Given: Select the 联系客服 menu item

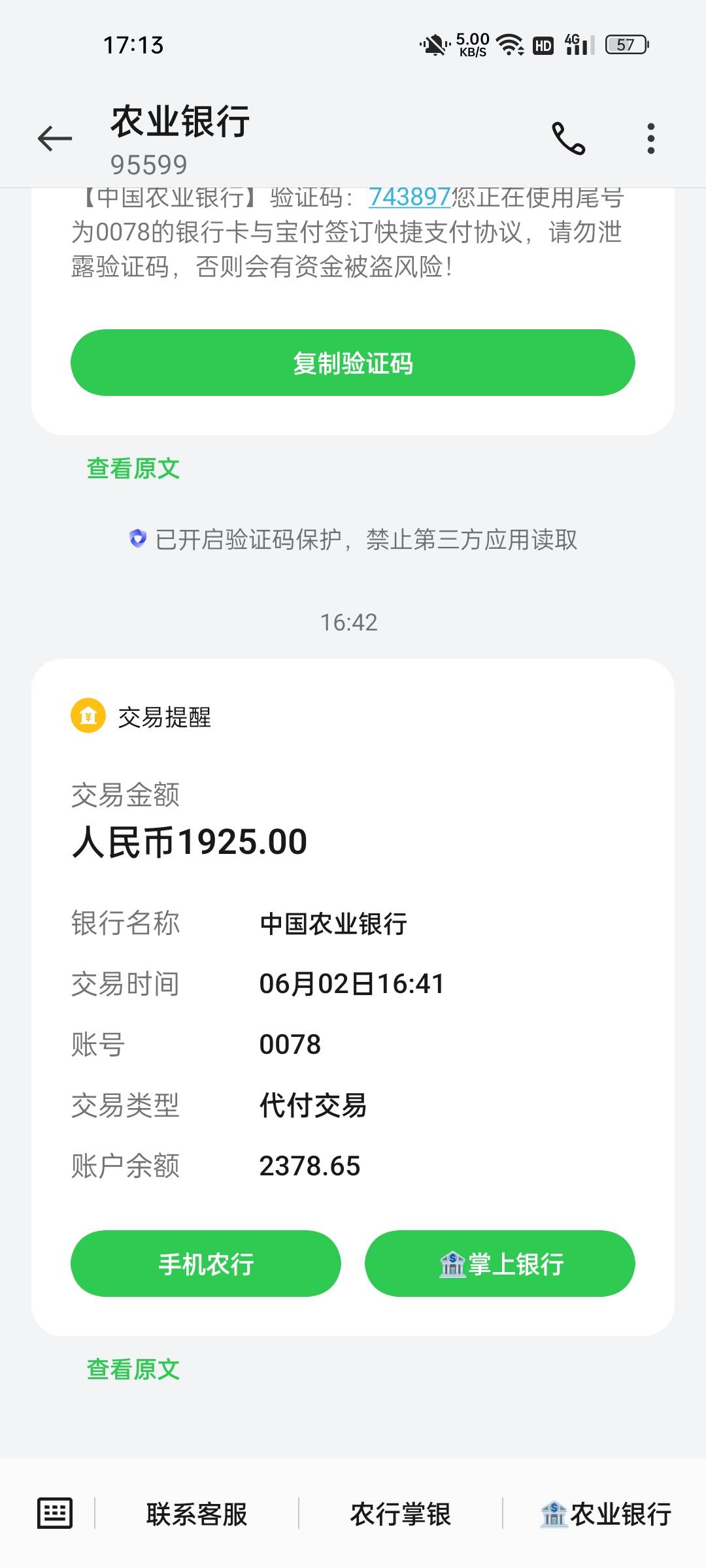Looking at the screenshot, I should 197,1514.
